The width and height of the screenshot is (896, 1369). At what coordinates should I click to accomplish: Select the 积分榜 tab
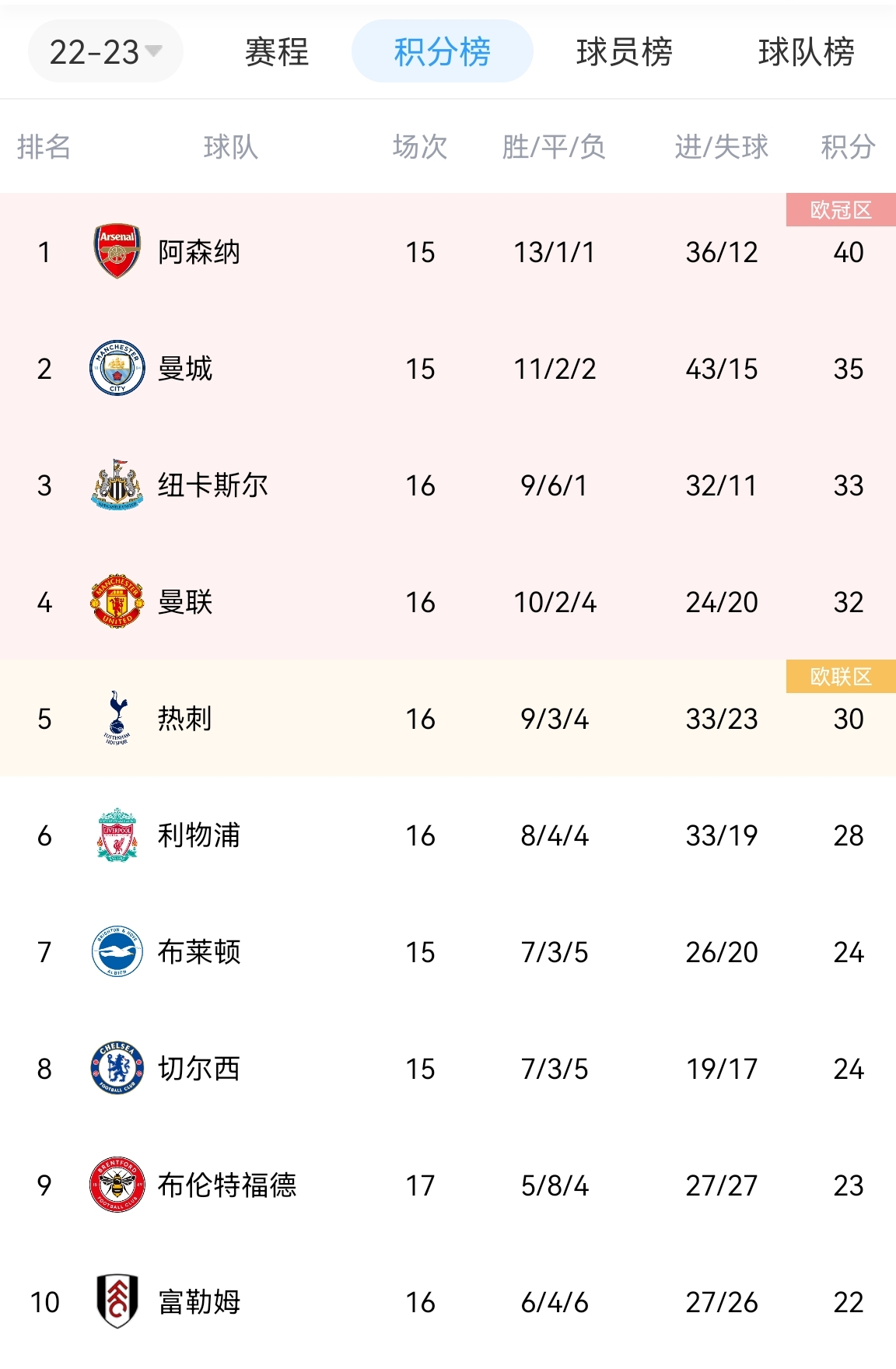[442, 51]
